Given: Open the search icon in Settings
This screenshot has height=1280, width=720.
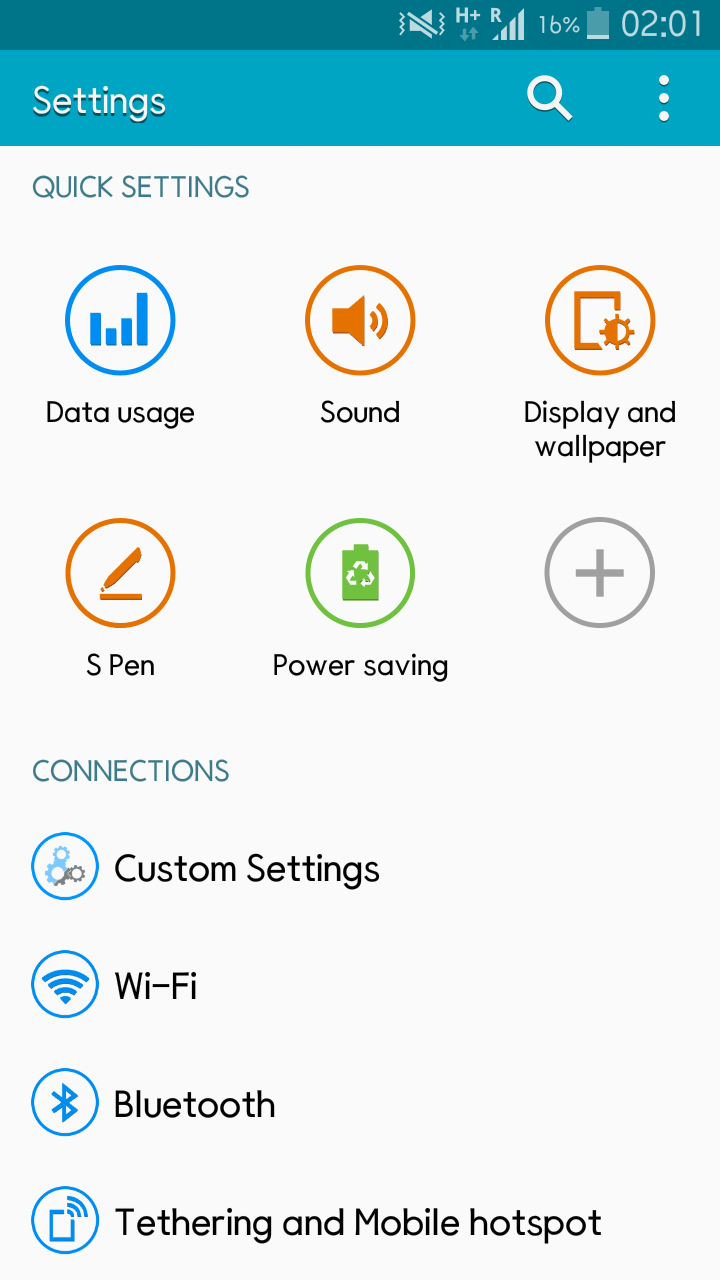Looking at the screenshot, I should coord(549,99).
